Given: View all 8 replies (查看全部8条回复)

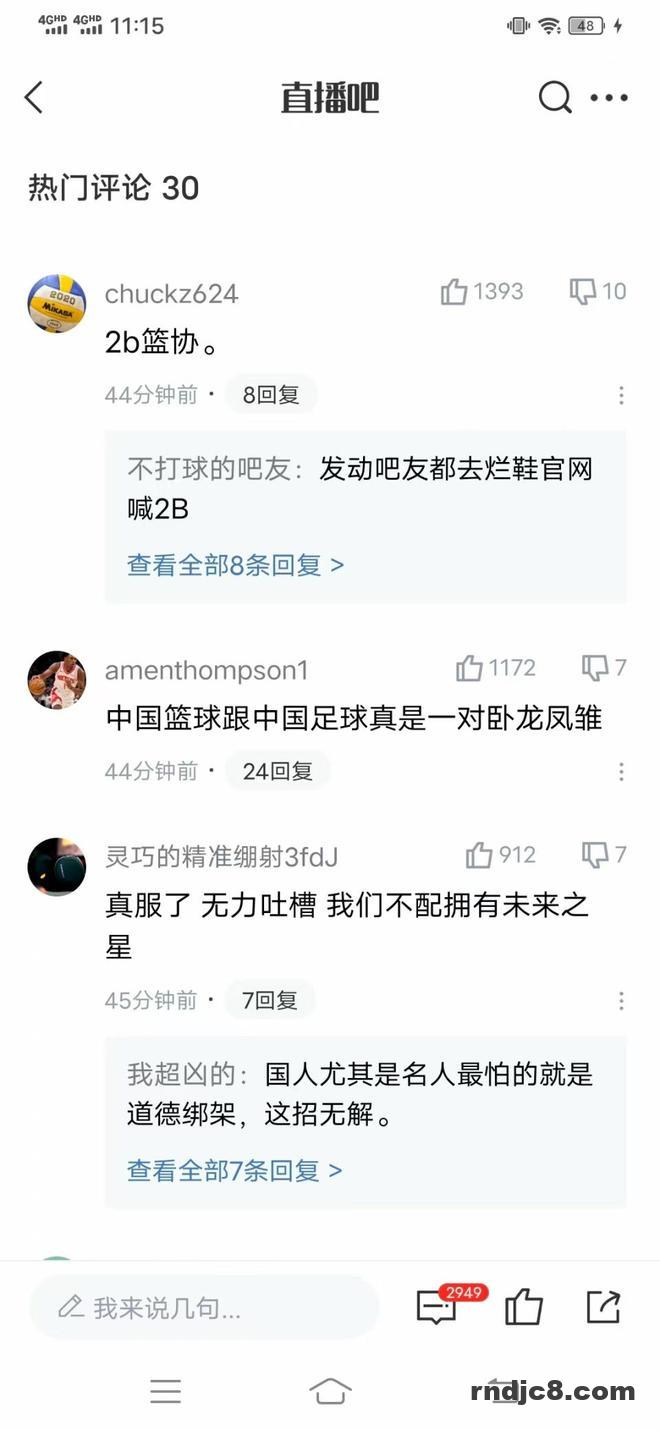Looking at the screenshot, I should (x=235, y=565).
